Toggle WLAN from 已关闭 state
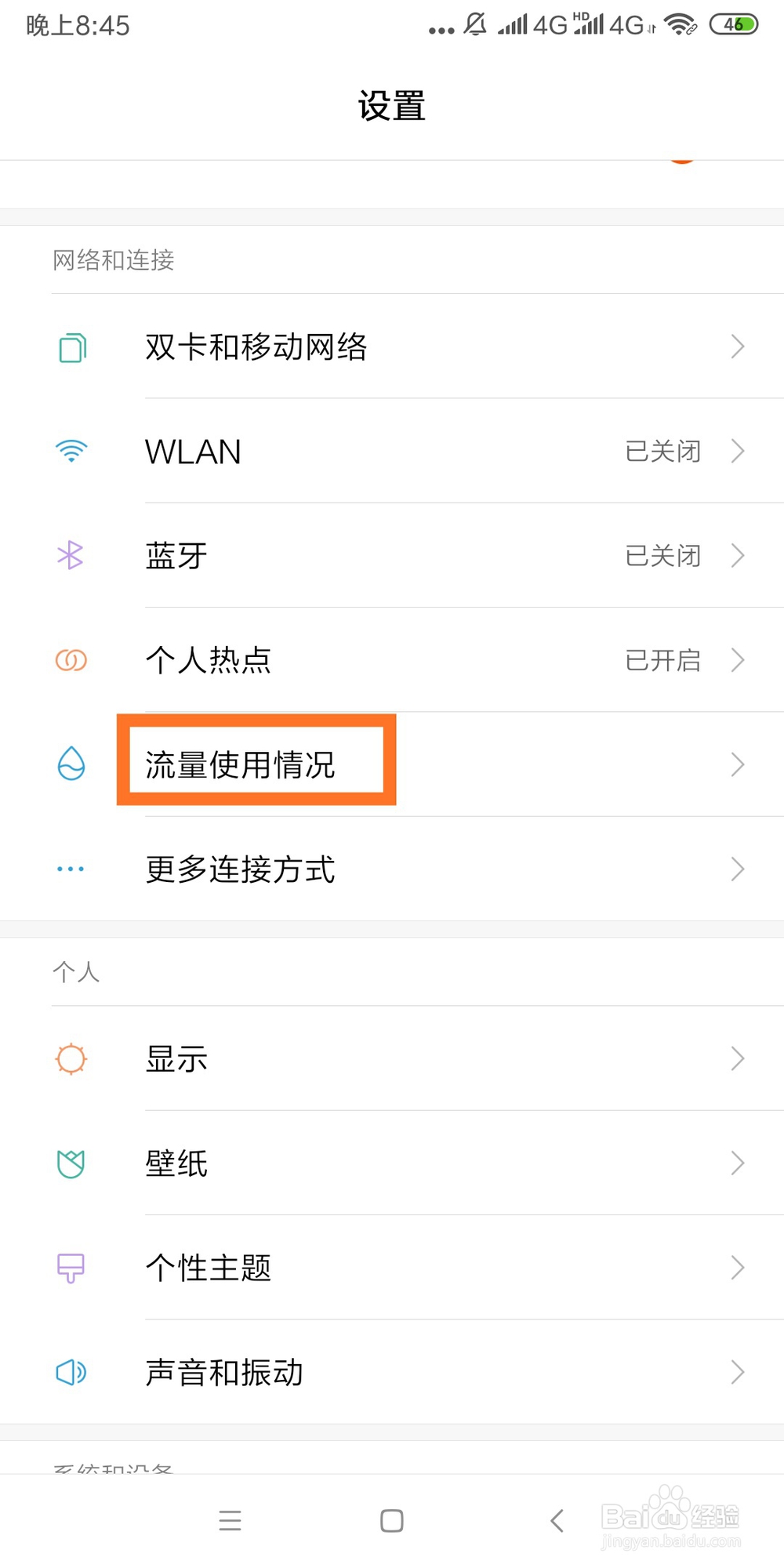The width and height of the screenshot is (784, 1568). coord(663,451)
